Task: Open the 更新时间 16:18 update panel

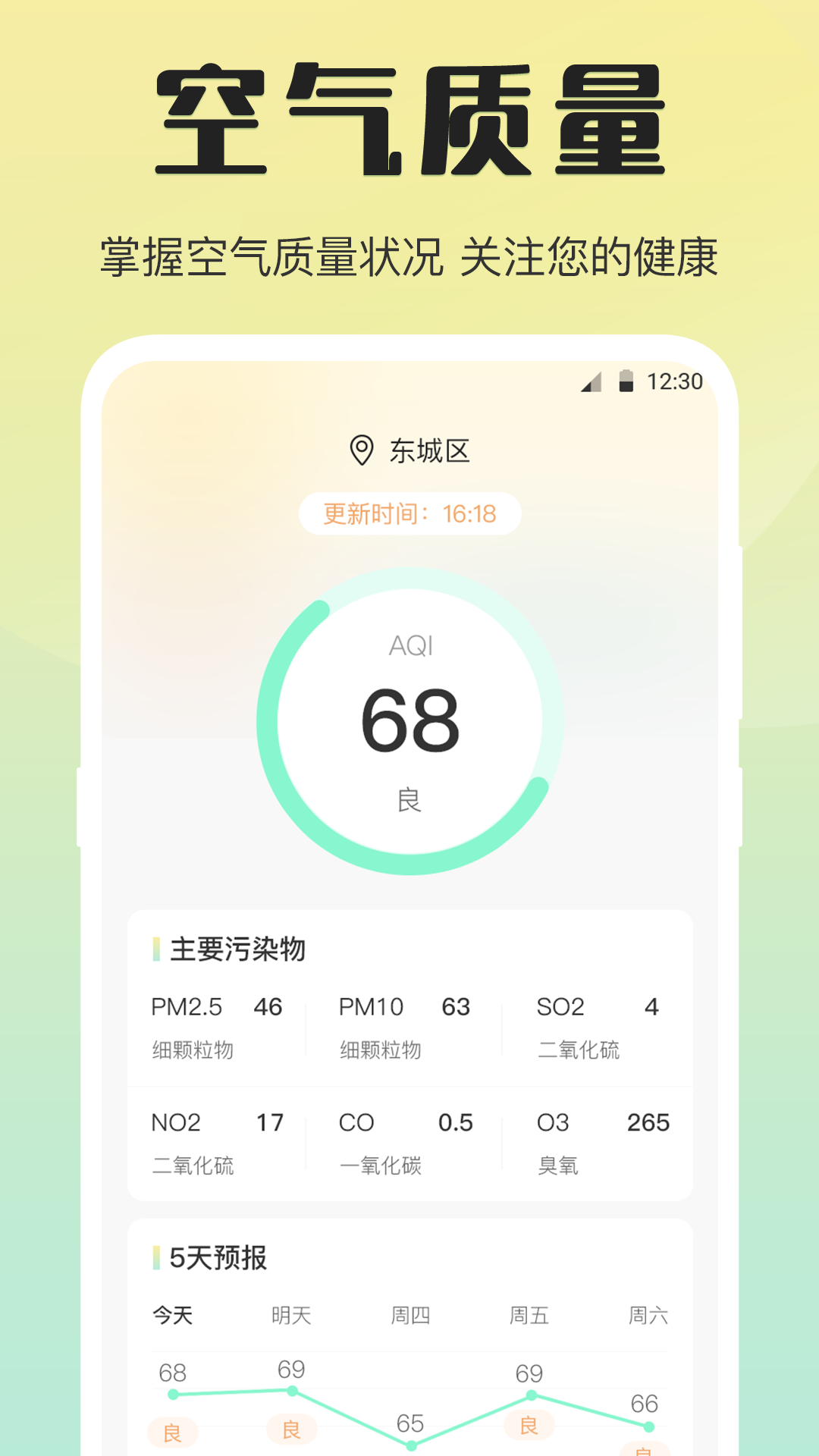Action: tap(409, 513)
